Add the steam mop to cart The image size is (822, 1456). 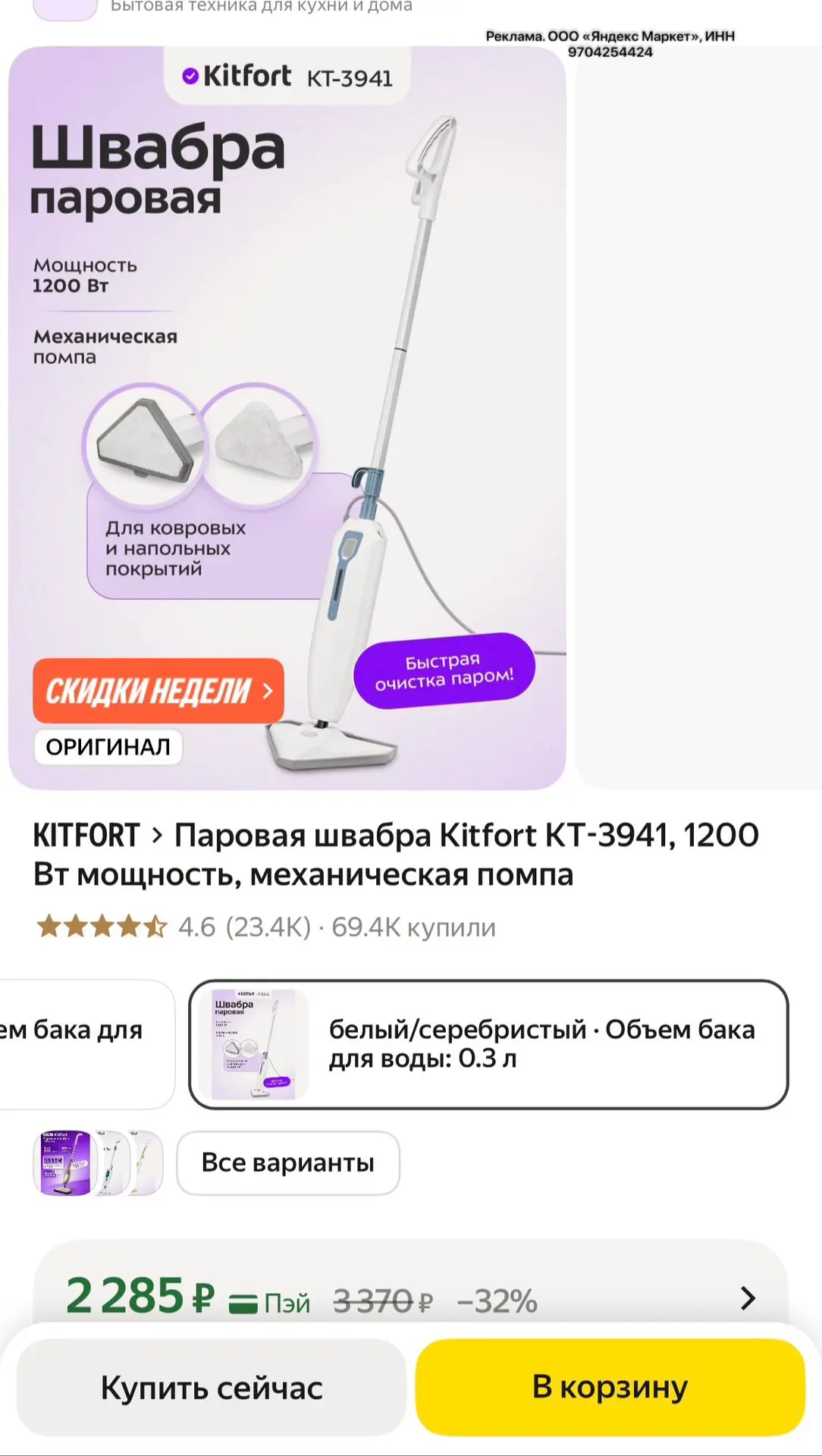pos(610,1387)
